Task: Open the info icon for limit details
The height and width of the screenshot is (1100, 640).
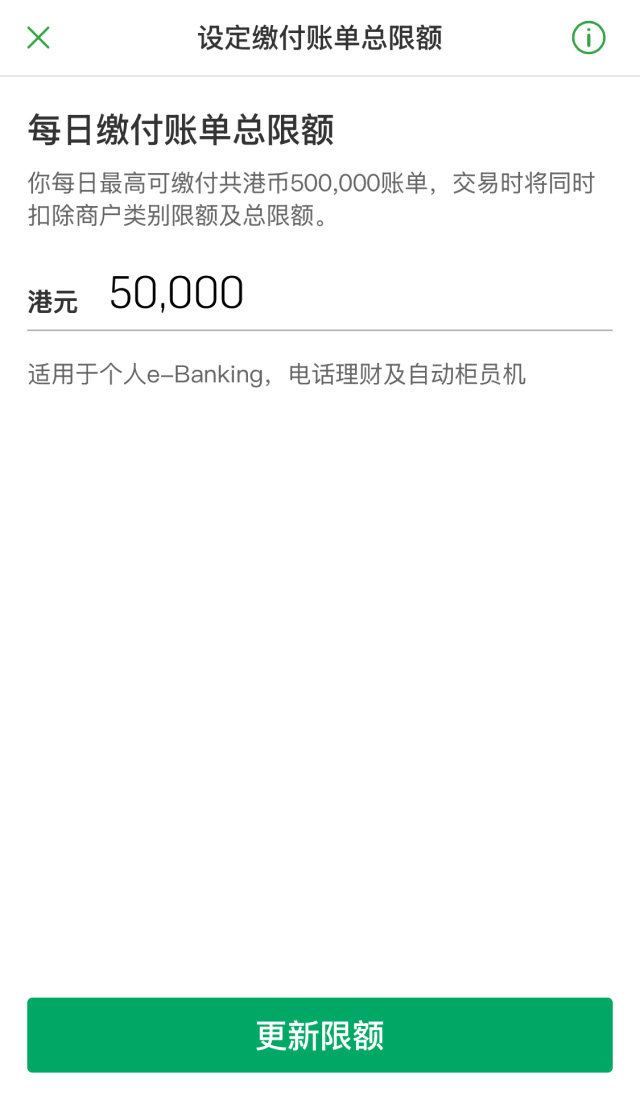Action: tap(588, 38)
